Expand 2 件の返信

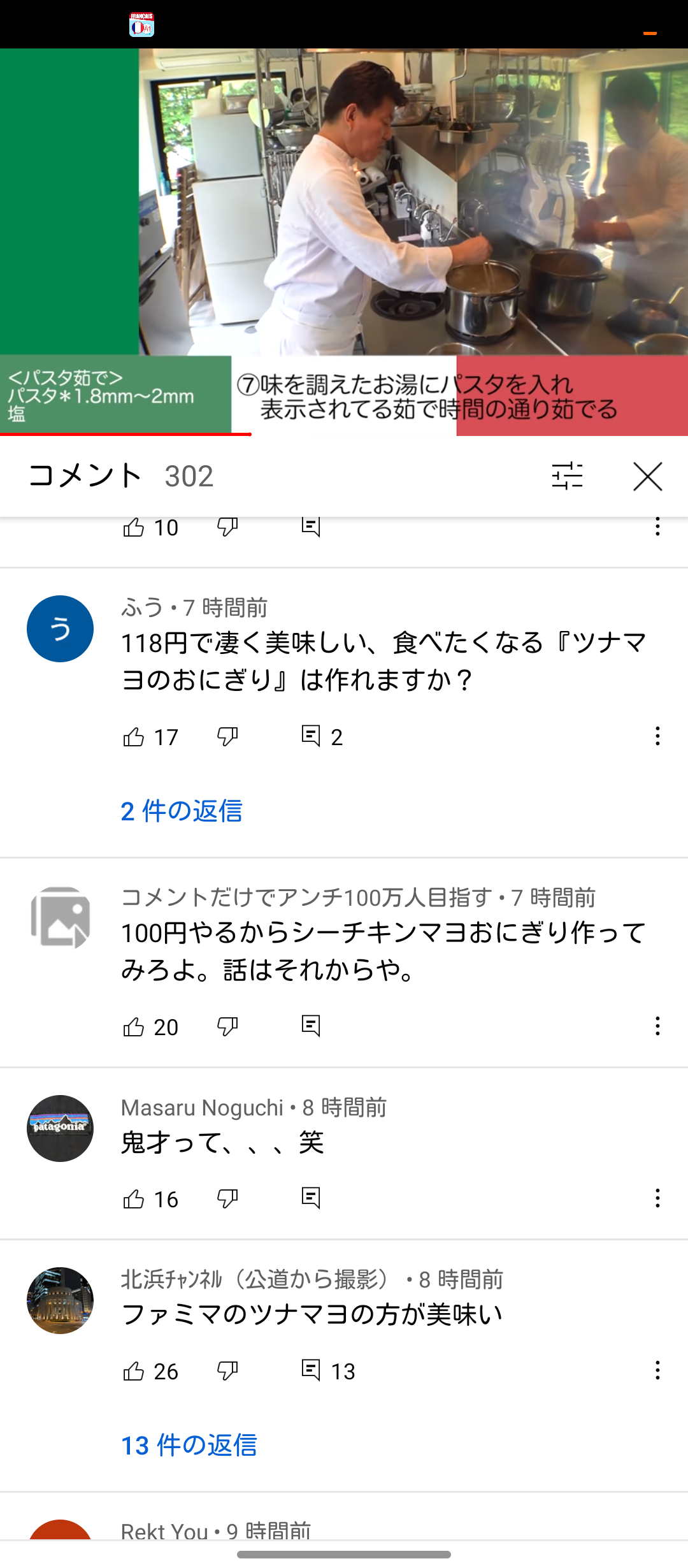tap(182, 811)
